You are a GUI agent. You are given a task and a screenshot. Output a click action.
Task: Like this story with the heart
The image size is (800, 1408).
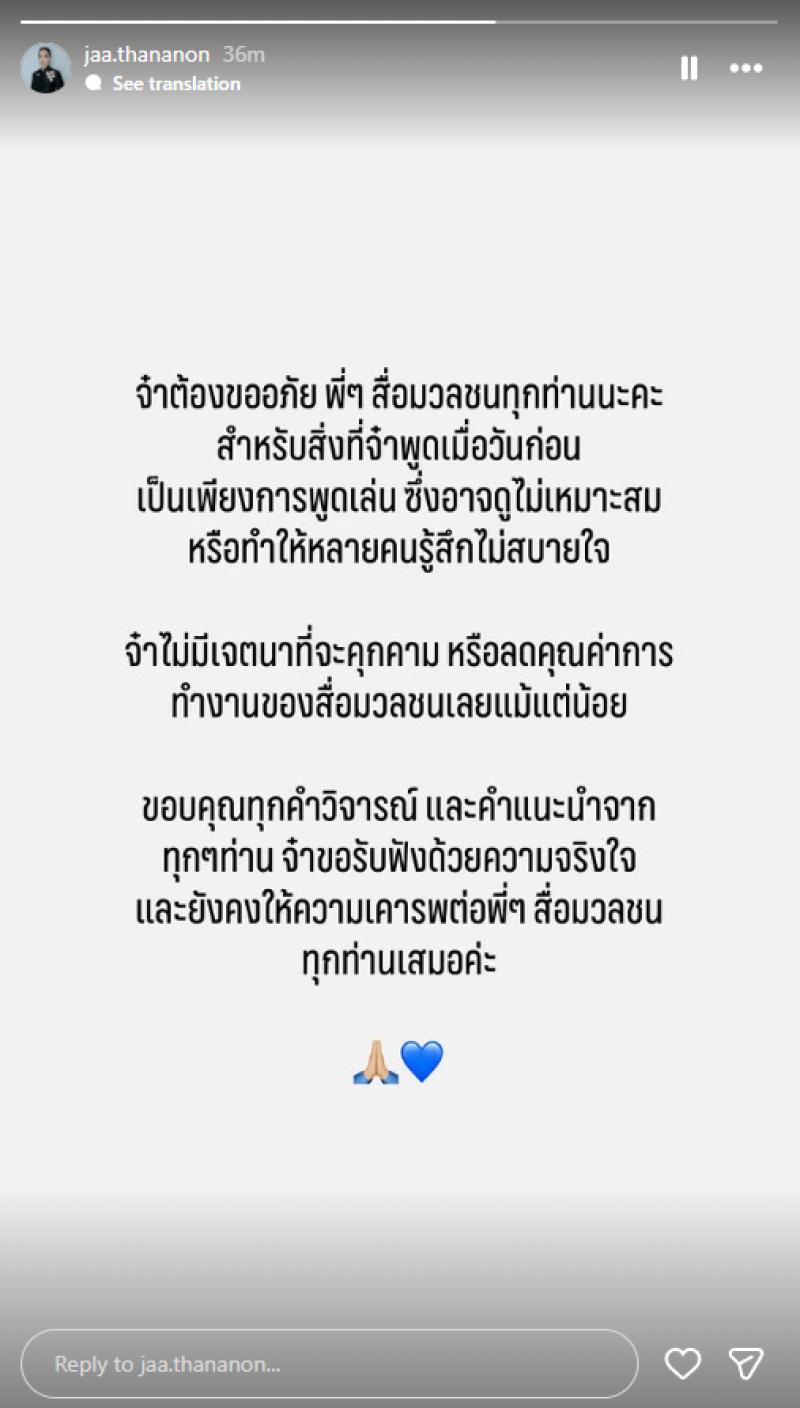(x=683, y=1363)
